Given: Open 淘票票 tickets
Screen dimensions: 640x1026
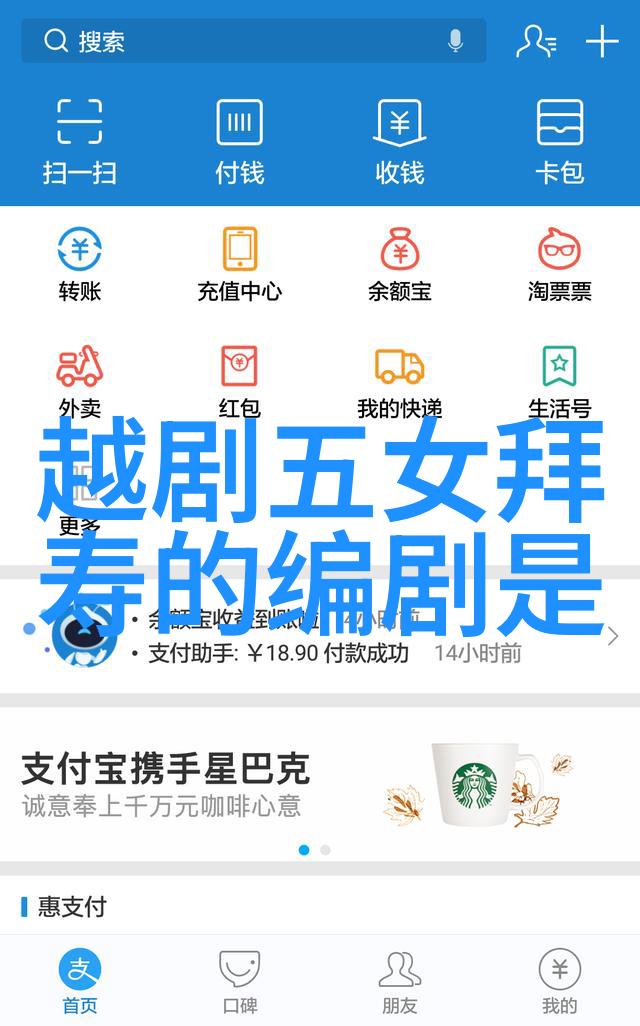Looking at the screenshot, I should (x=559, y=264).
